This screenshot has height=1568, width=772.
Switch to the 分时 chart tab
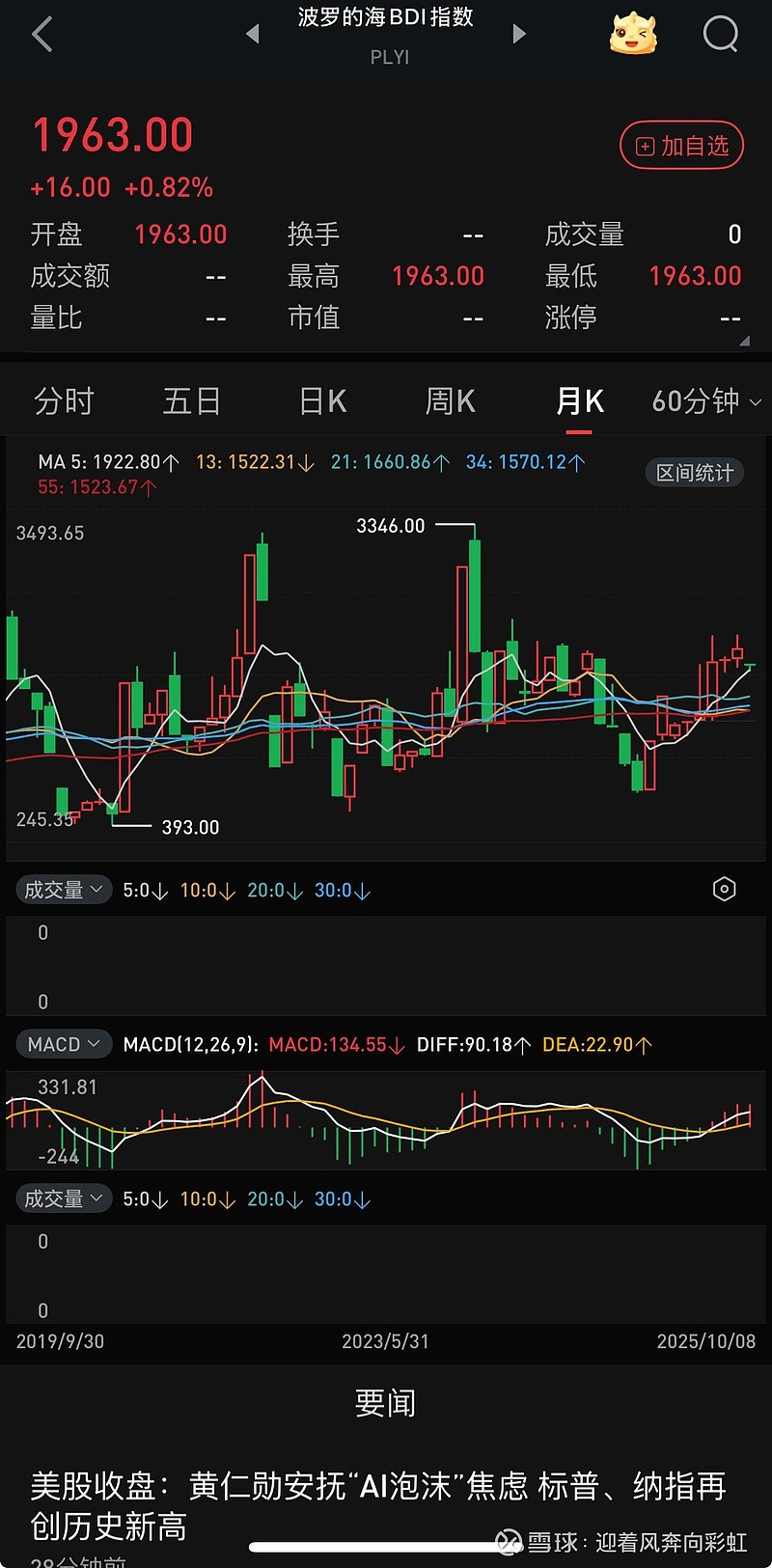[64, 401]
